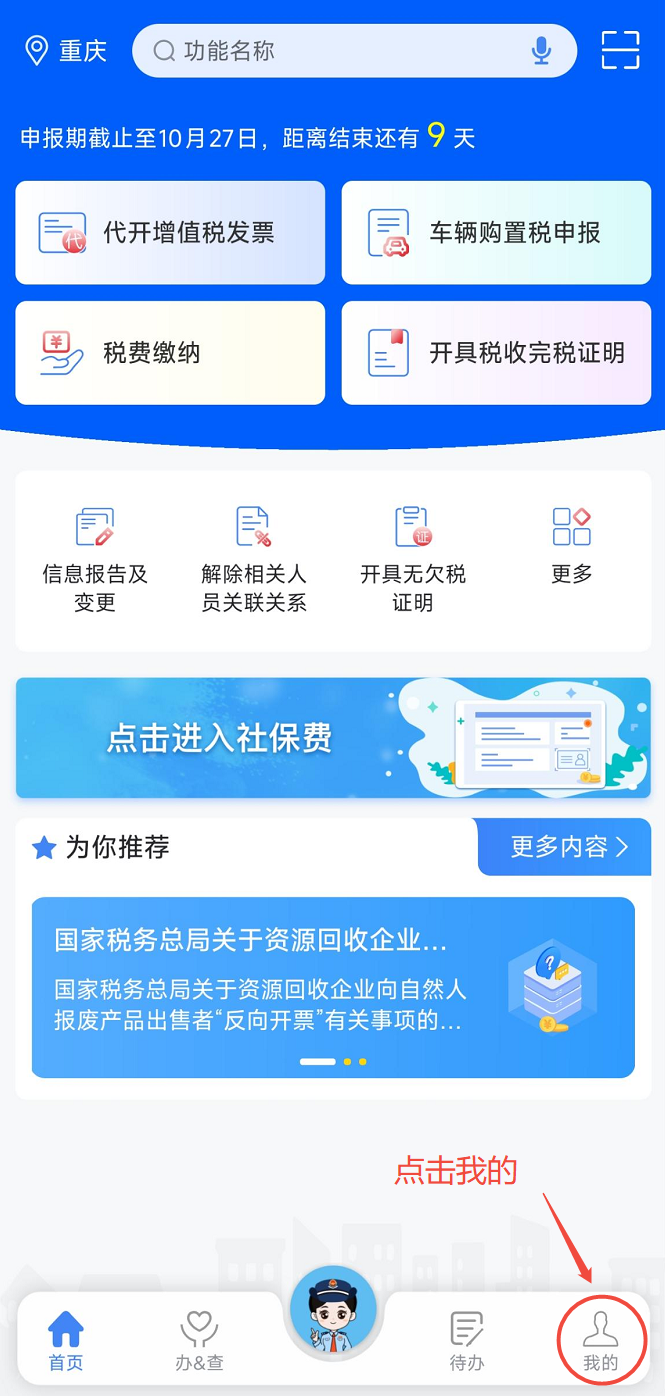Open 开具税收完税证明

click(496, 353)
